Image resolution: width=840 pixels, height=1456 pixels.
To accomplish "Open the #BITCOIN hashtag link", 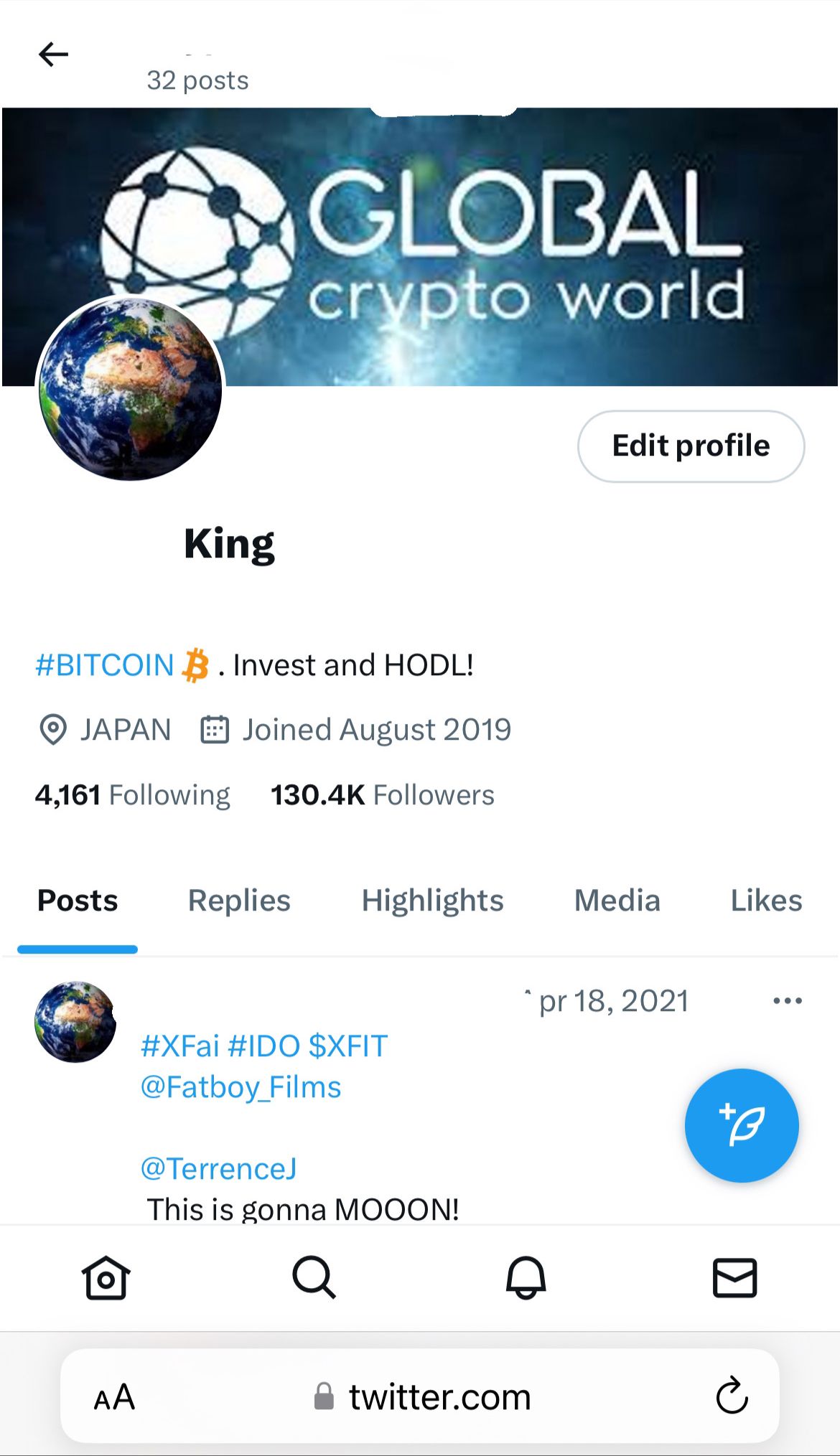I will [105, 664].
